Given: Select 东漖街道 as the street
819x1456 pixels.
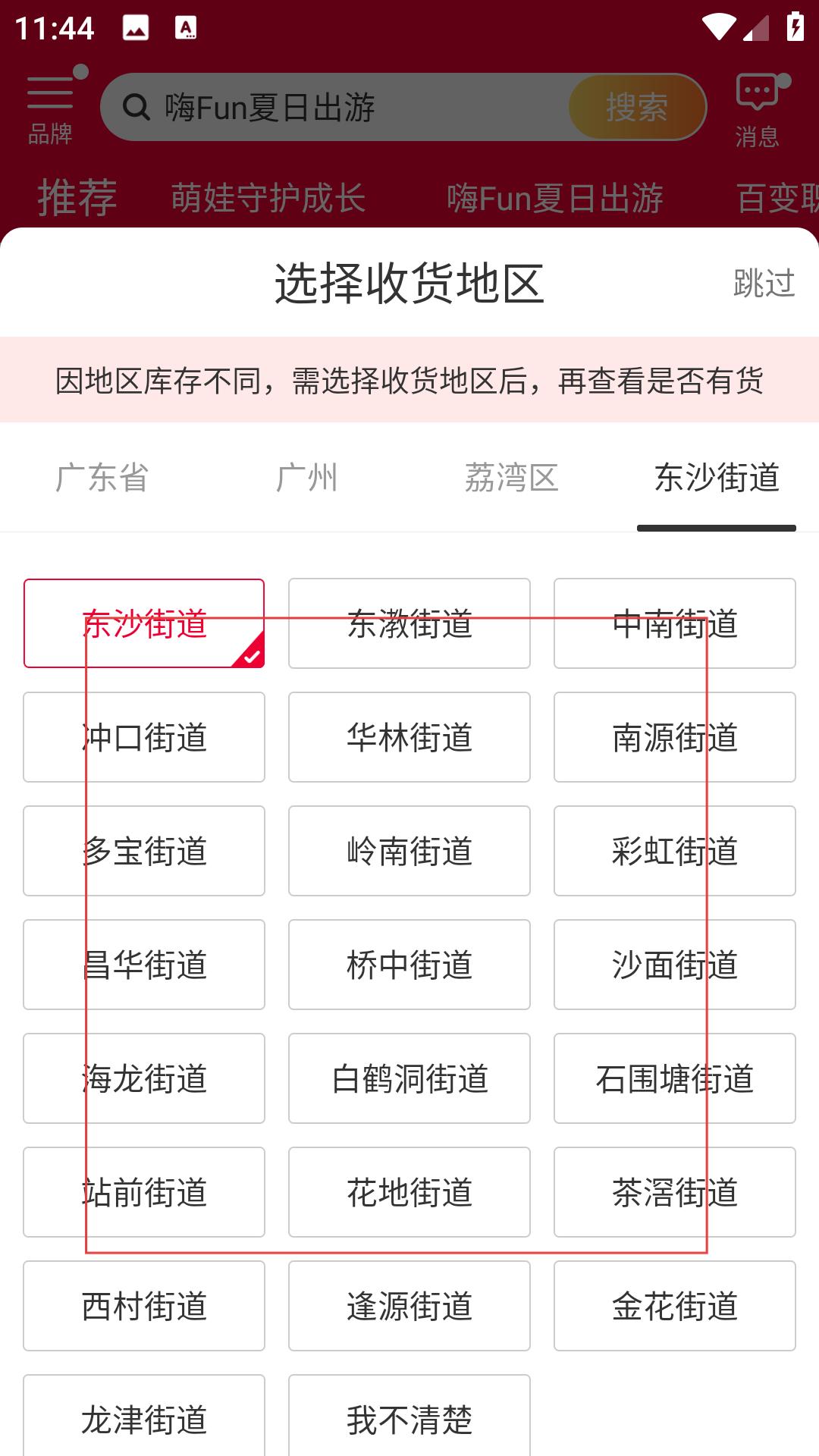Looking at the screenshot, I should click(x=409, y=623).
